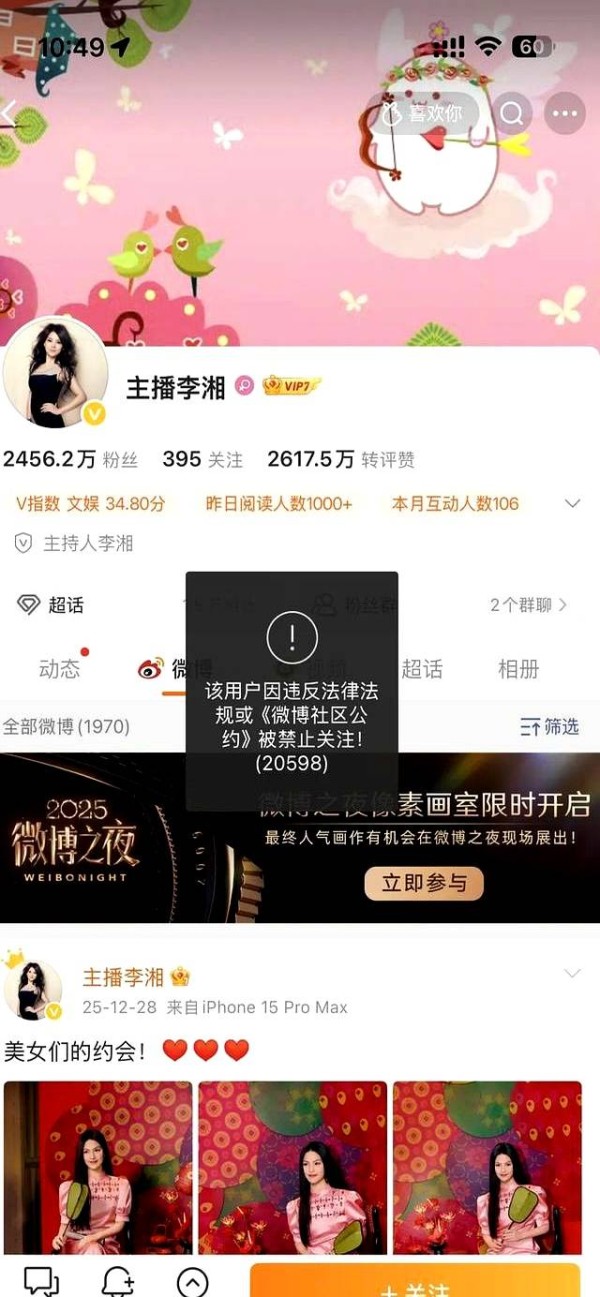Go back using the top-left arrow
This screenshot has height=1297, width=600.
point(10,113)
